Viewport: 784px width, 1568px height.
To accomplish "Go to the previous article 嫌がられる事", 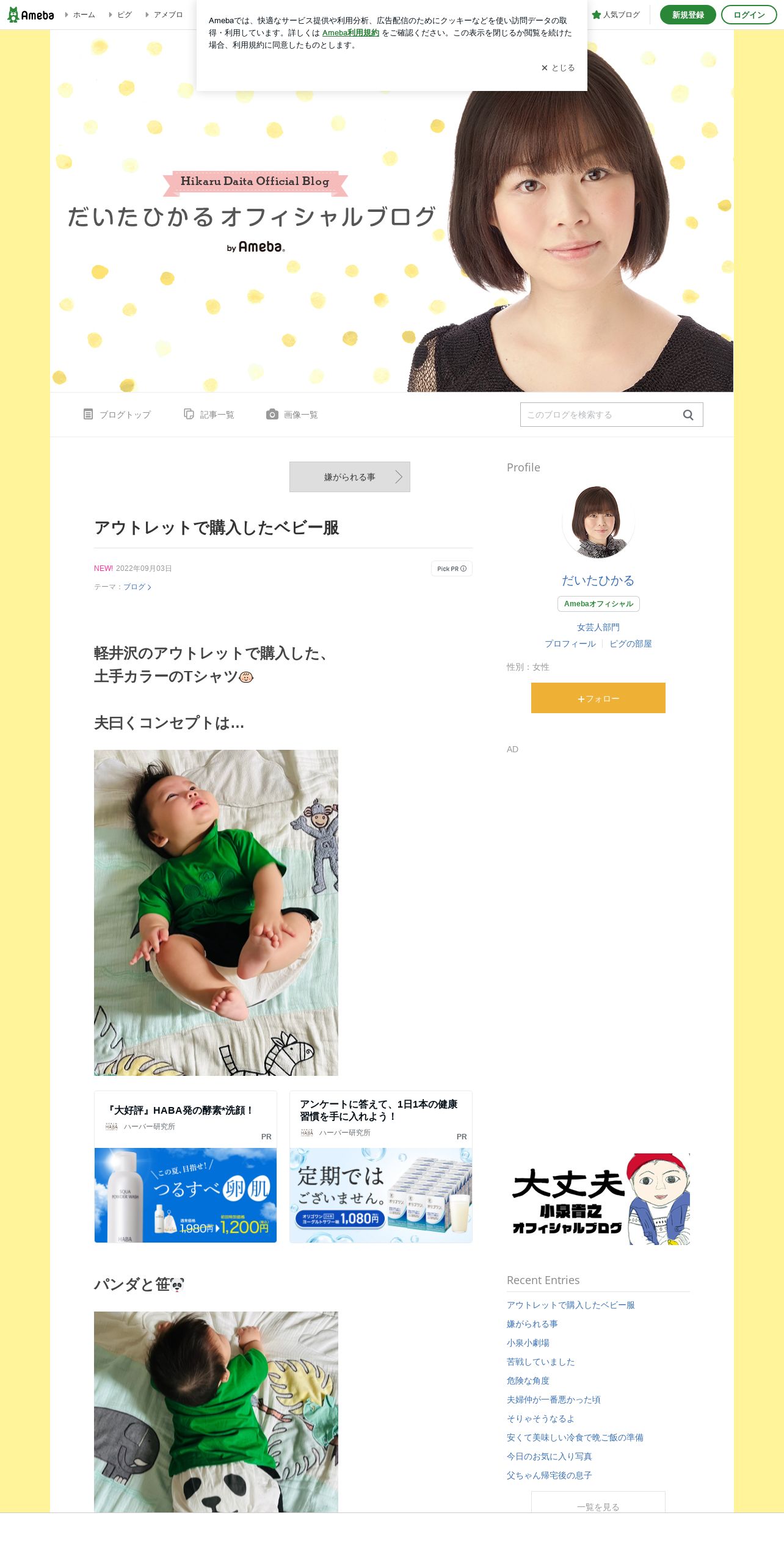I will click(x=349, y=477).
